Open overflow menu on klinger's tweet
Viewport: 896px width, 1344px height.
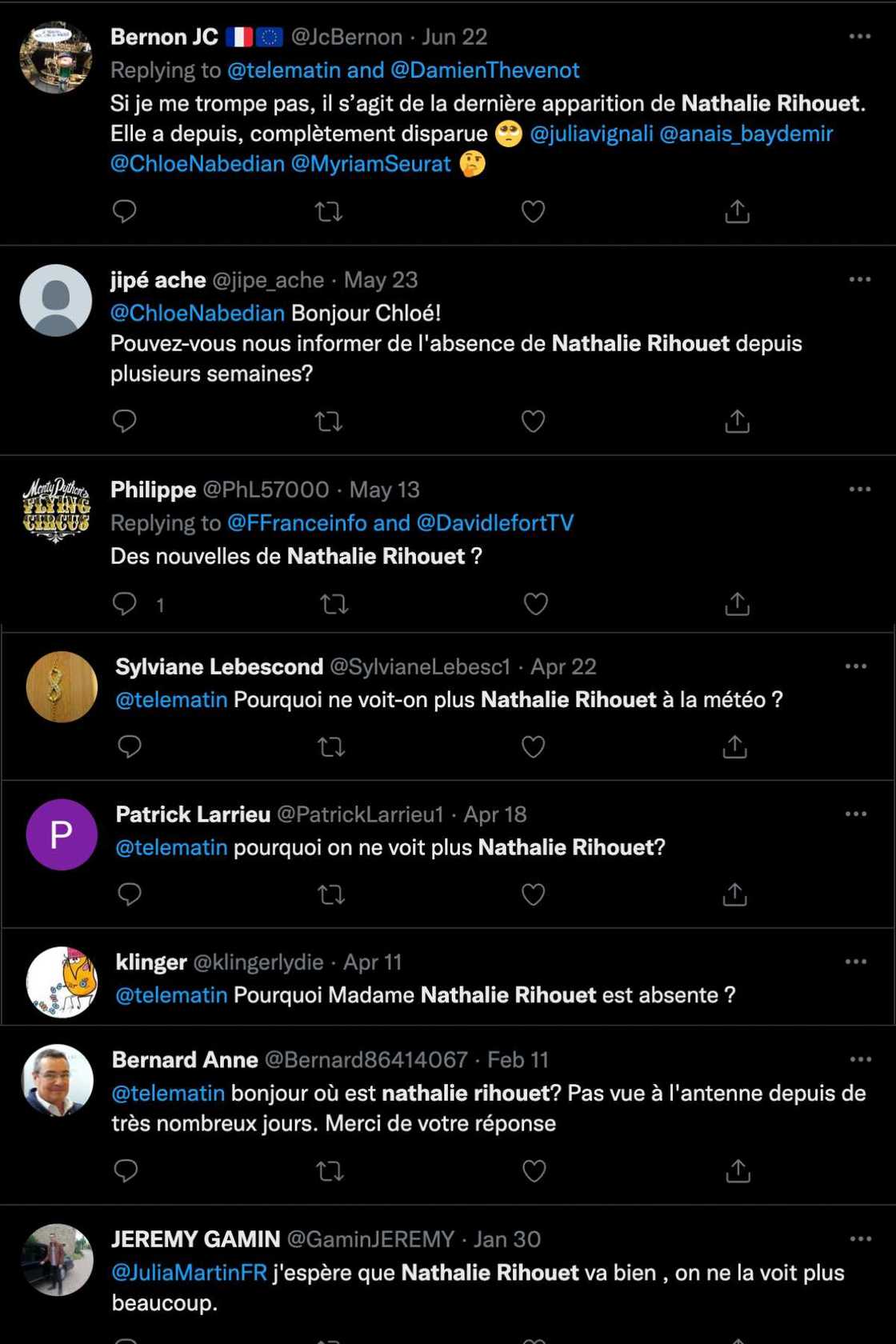[x=855, y=962]
